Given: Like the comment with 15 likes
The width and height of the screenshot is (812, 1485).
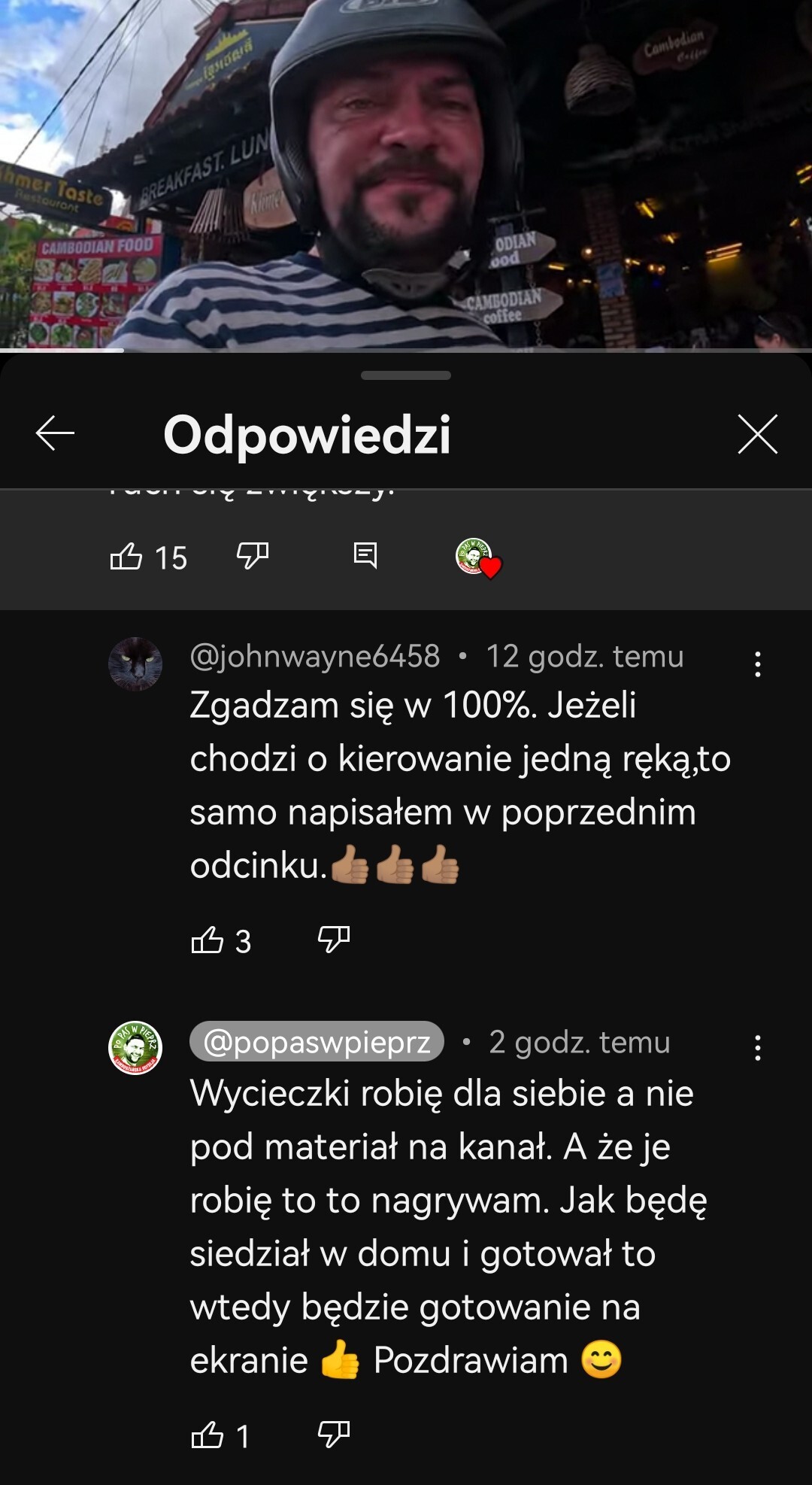Looking at the screenshot, I should click(x=126, y=557).
